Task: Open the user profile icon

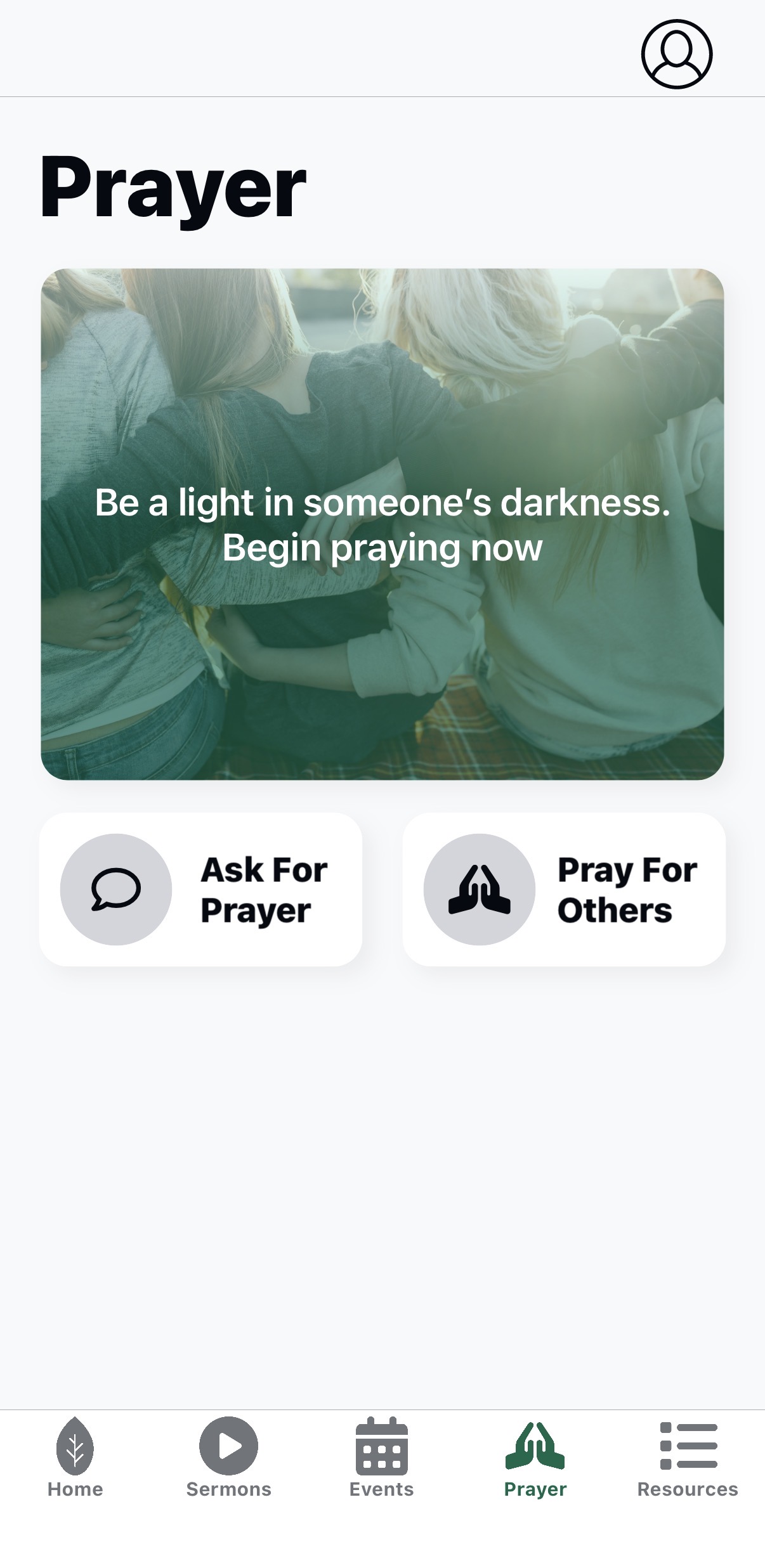Action: click(x=676, y=55)
